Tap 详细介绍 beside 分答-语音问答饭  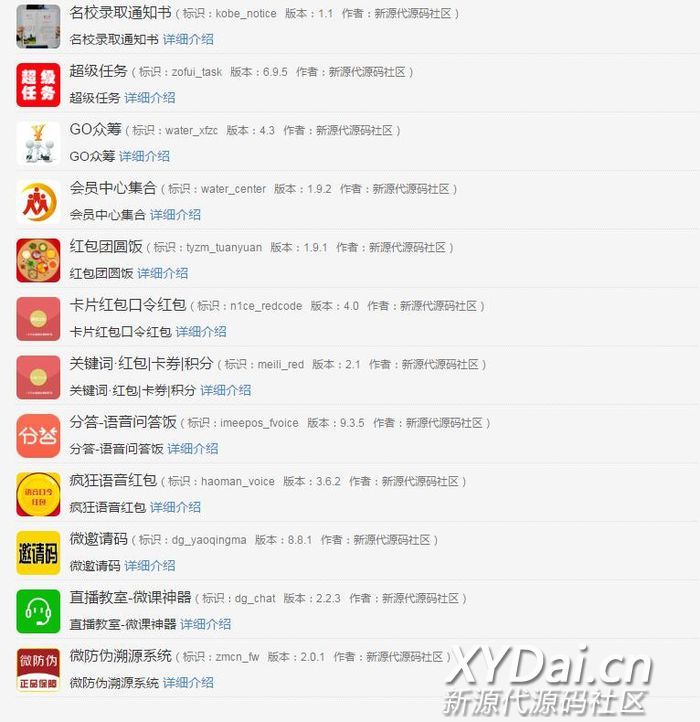pyautogui.click(x=192, y=448)
